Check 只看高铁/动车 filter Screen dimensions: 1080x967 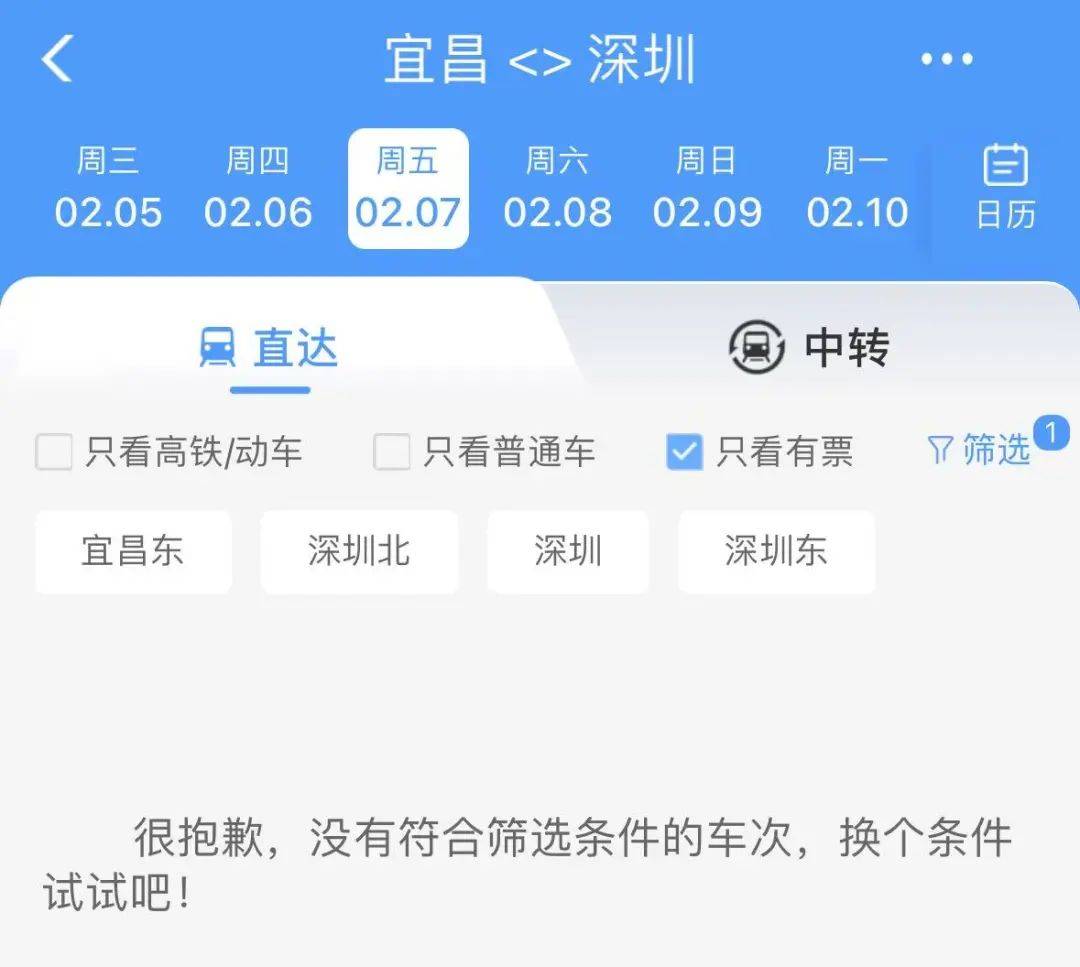click(x=54, y=452)
